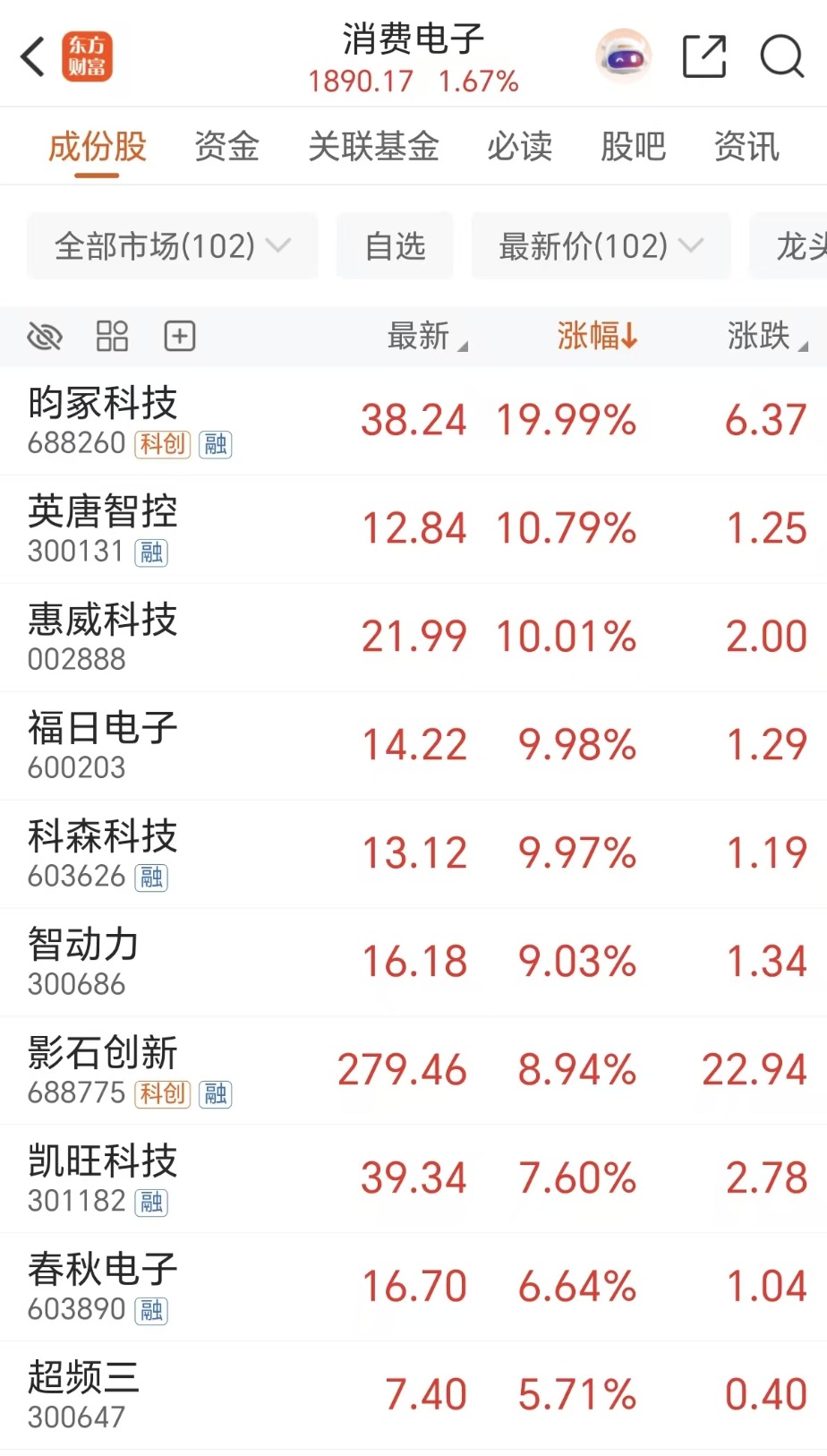Go back using the top-left arrow
This screenshot has width=827, height=1456.
click(33, 56)
